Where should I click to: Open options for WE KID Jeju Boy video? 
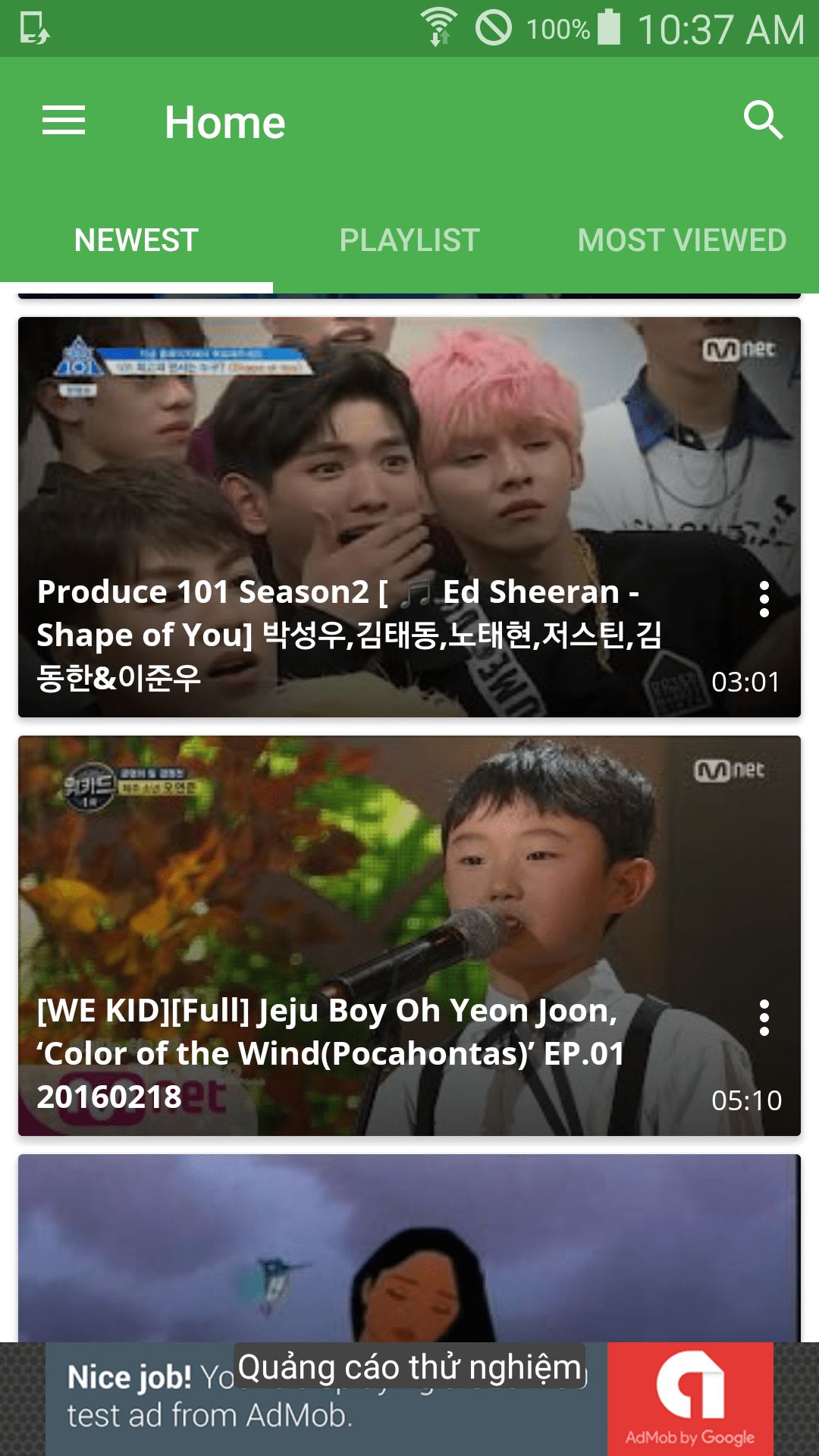[764, 1018]
